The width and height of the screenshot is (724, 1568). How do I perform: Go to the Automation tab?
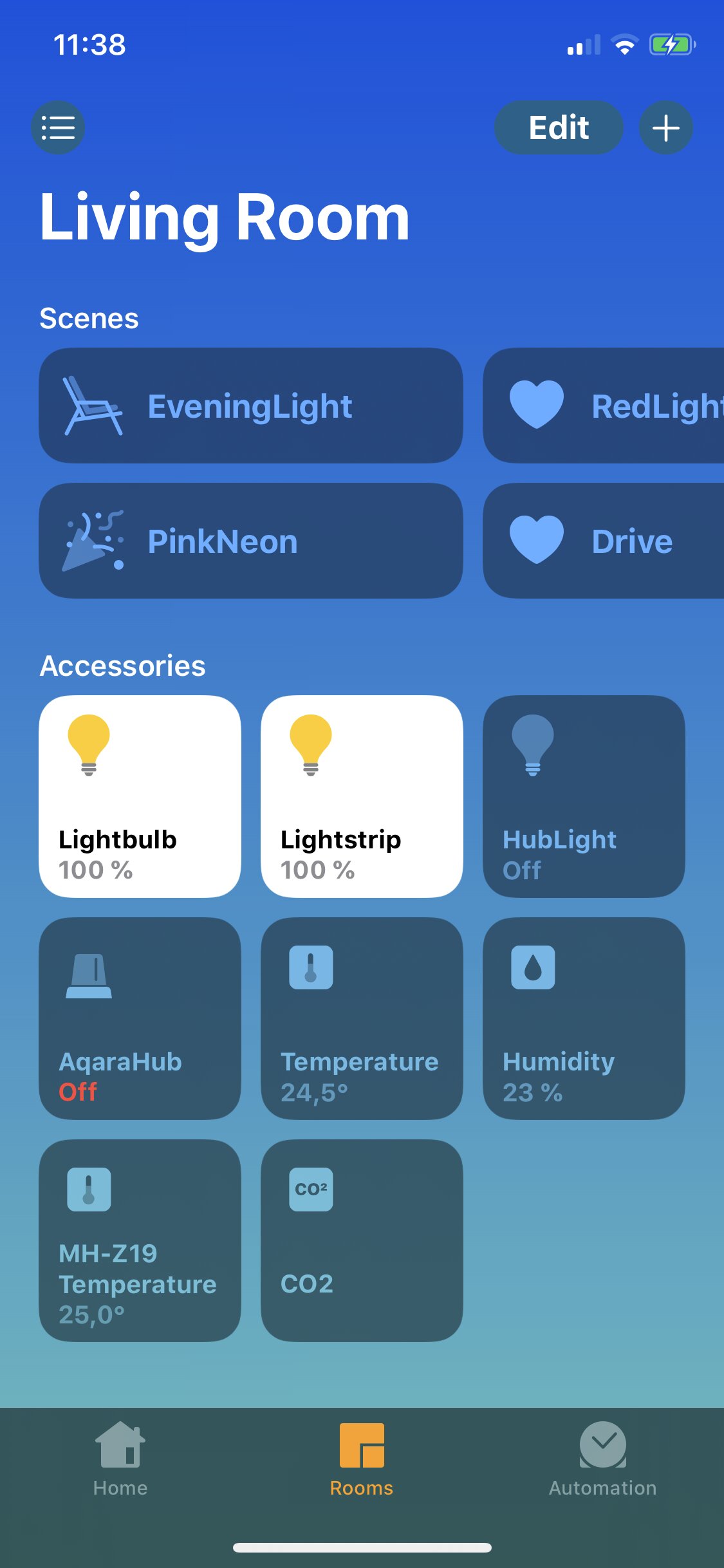coord(602,1459)
